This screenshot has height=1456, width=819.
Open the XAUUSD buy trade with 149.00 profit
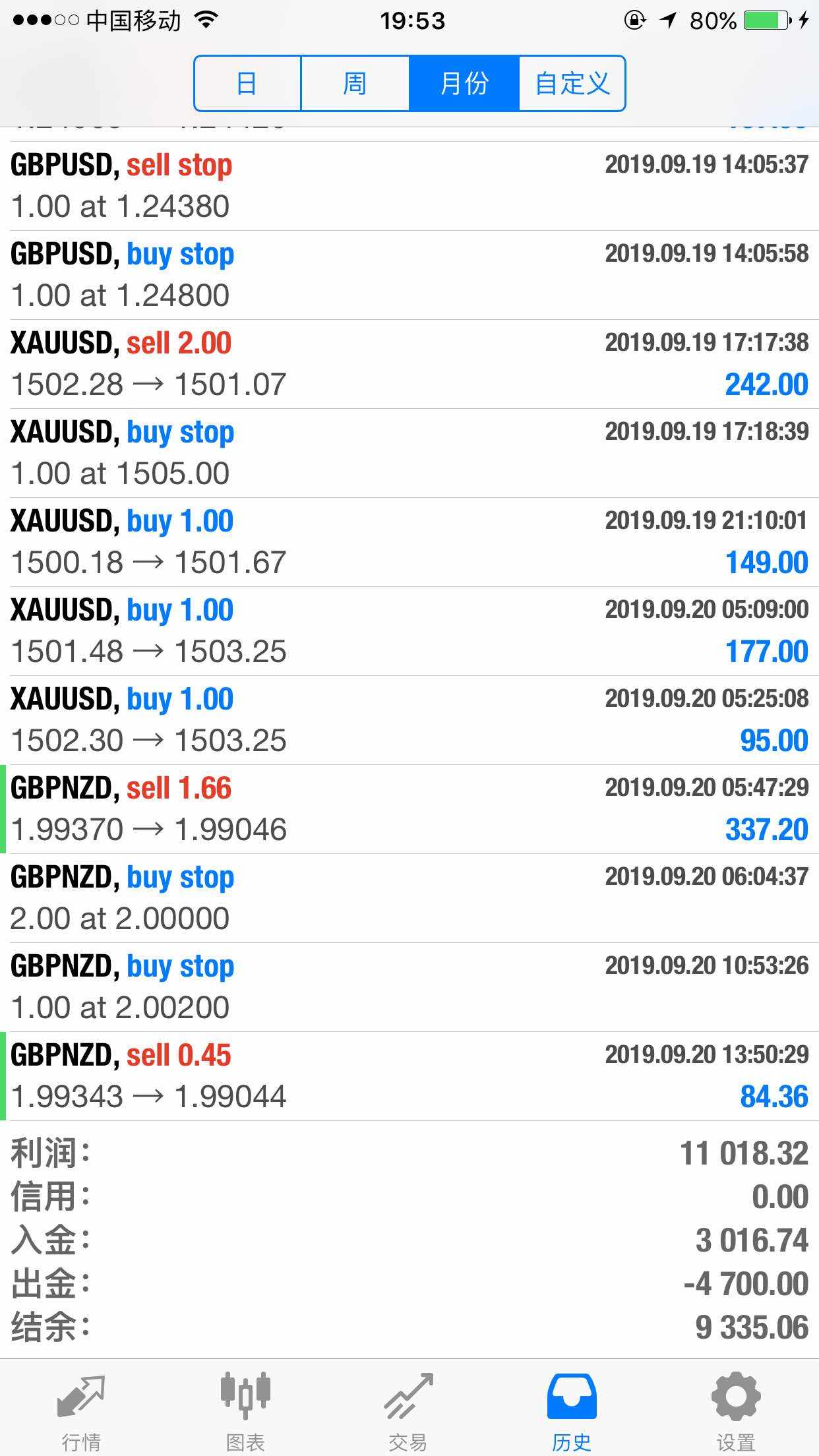coord(409,542)
